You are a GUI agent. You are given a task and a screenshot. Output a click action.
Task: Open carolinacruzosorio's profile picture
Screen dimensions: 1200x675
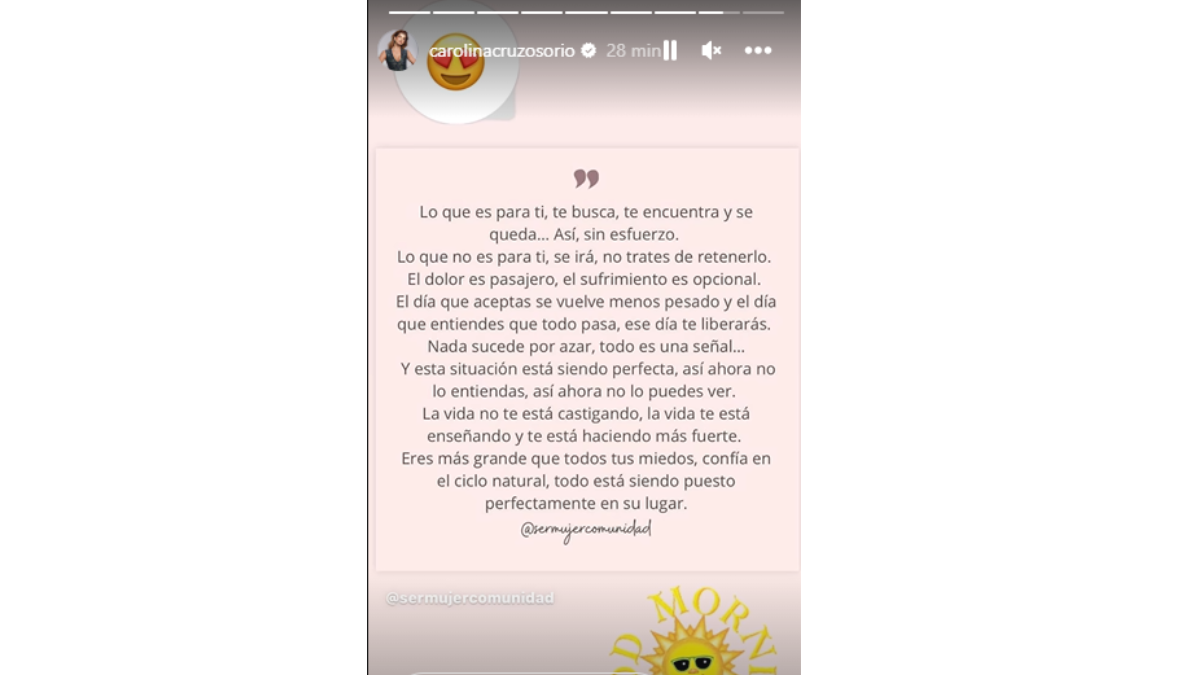[397, 50]
